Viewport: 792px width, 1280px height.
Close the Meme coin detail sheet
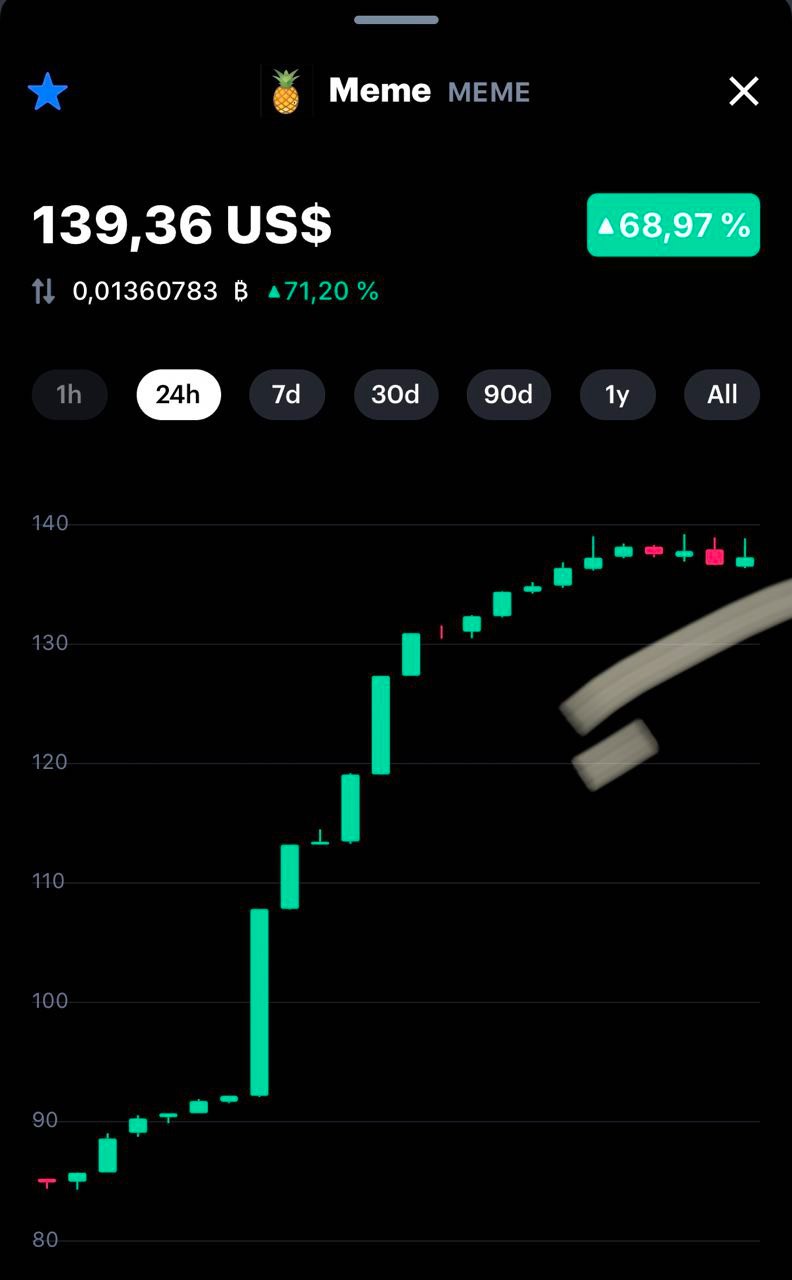pos(744,92)
